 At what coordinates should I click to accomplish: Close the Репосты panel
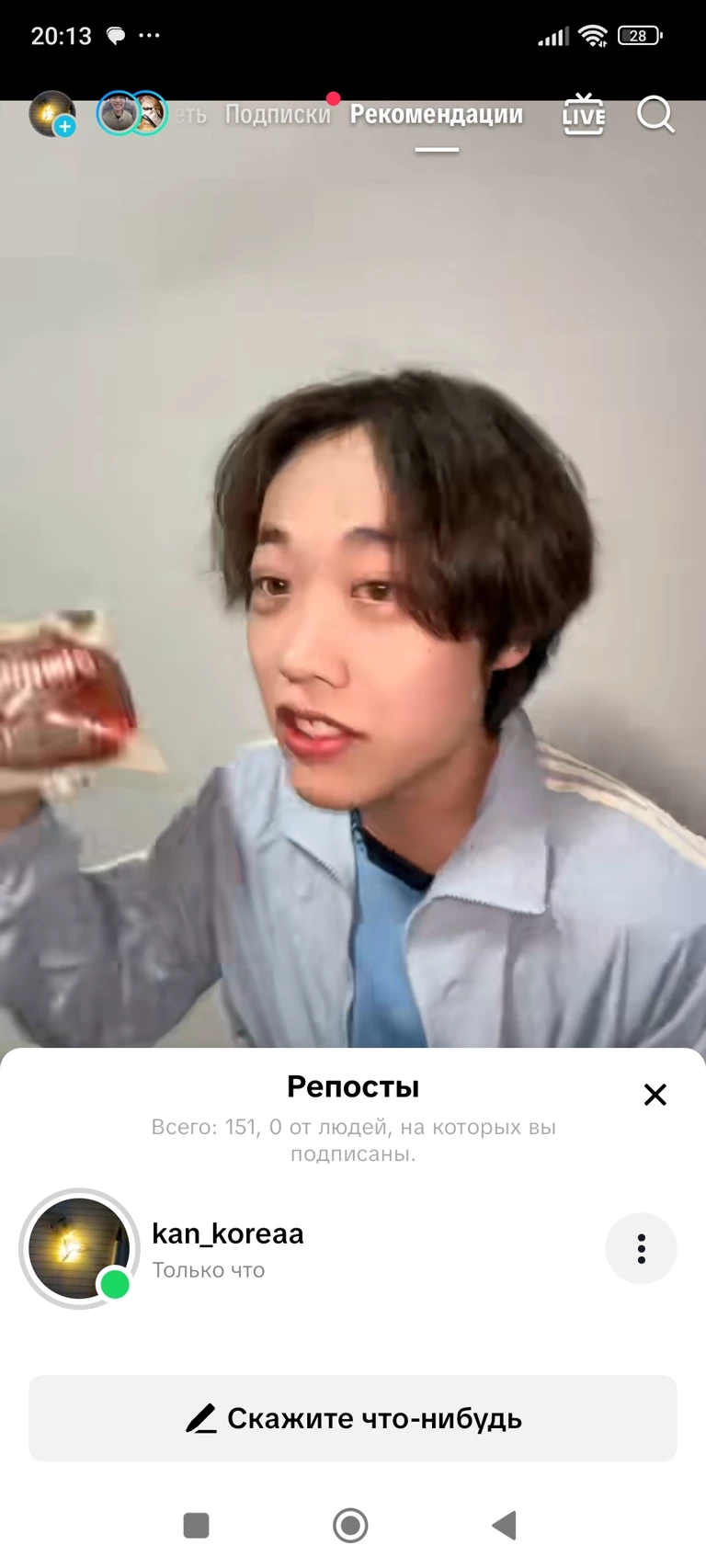[655, 1094]
